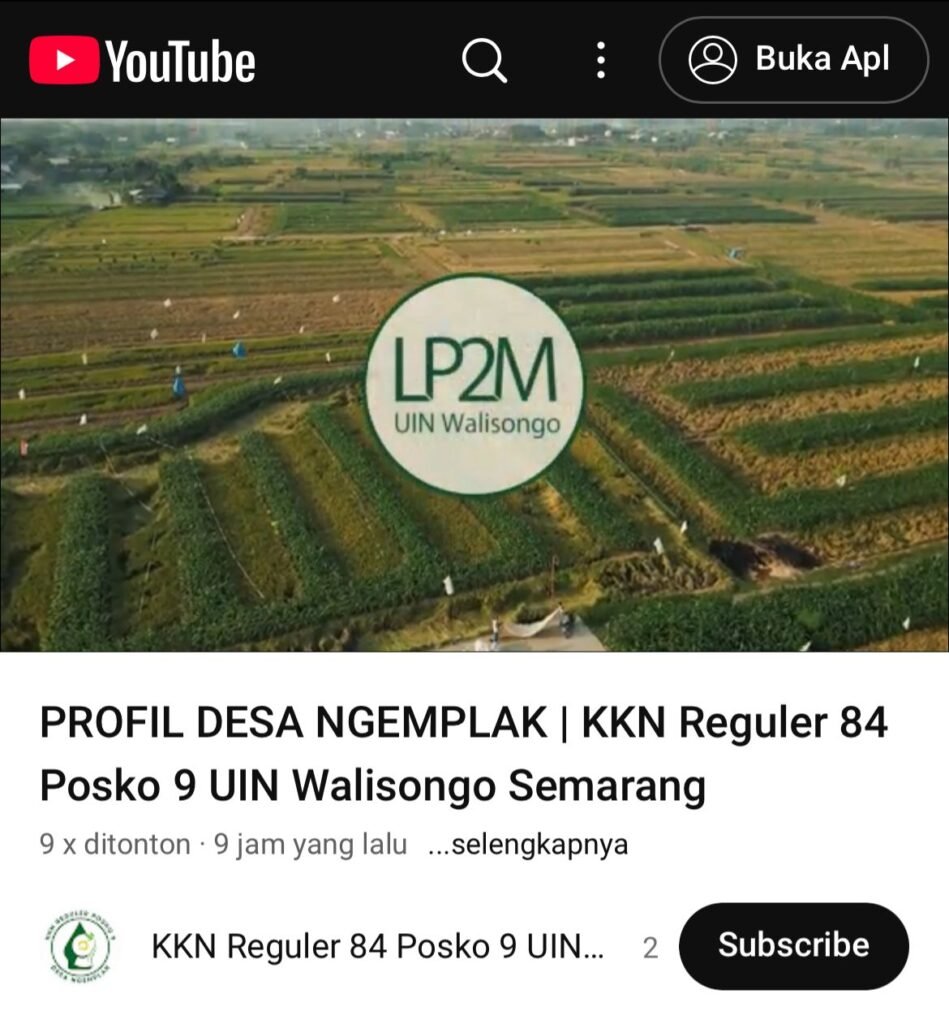Expand description via ...selengkapnya
This screenshot has height=1024, width=949.
(x=527, y=845)
